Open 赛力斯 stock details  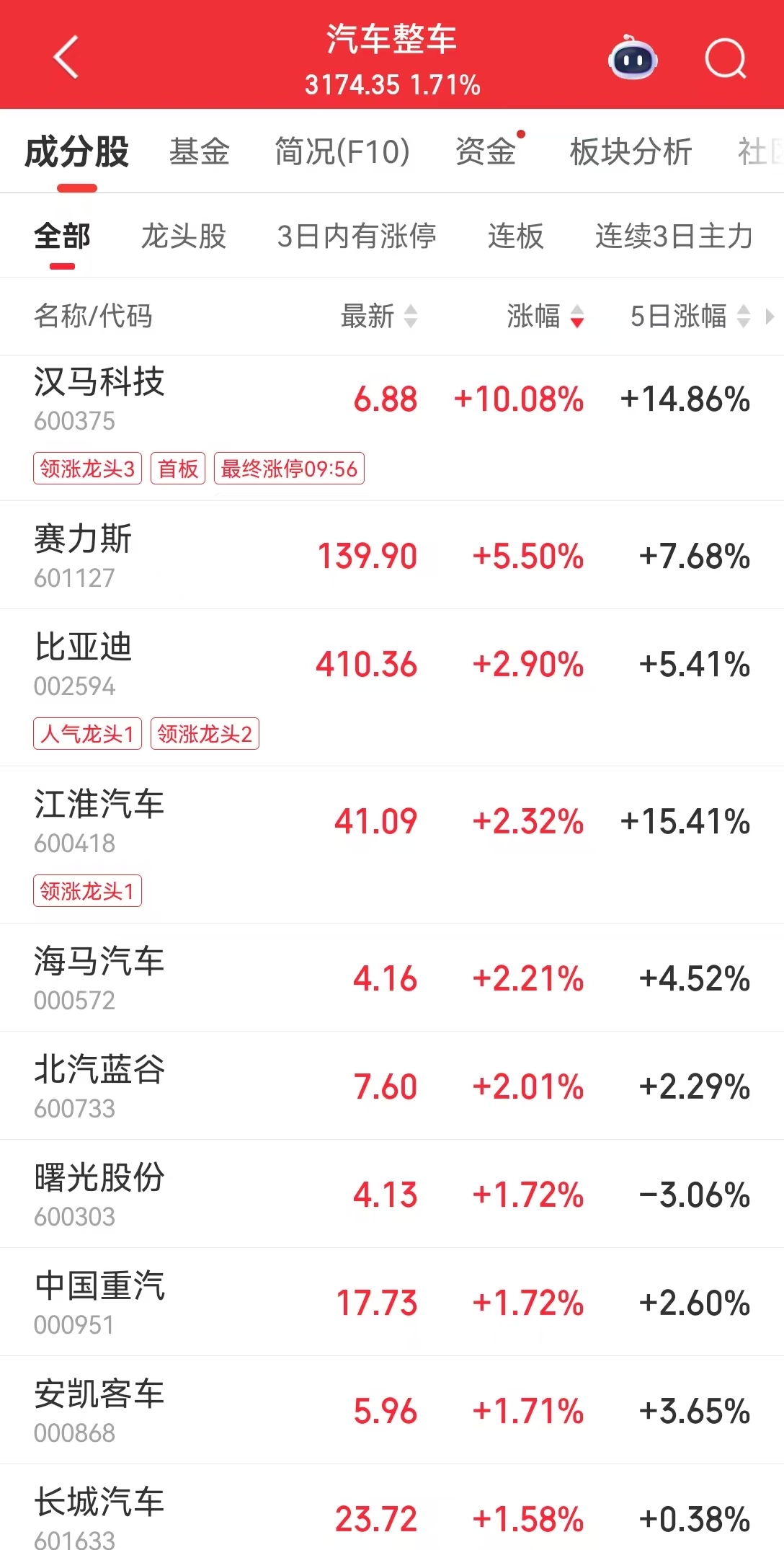click(x=392, y=555)
